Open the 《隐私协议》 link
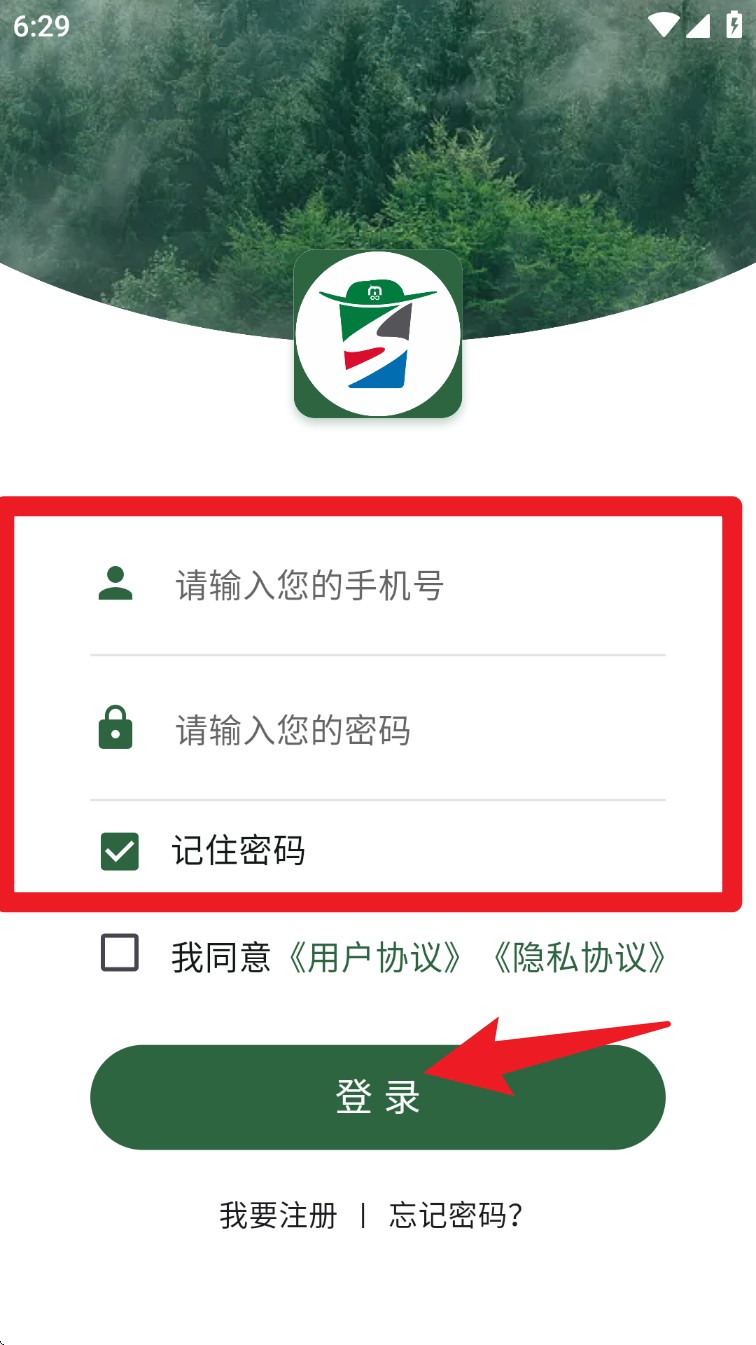 pos(580,958)
